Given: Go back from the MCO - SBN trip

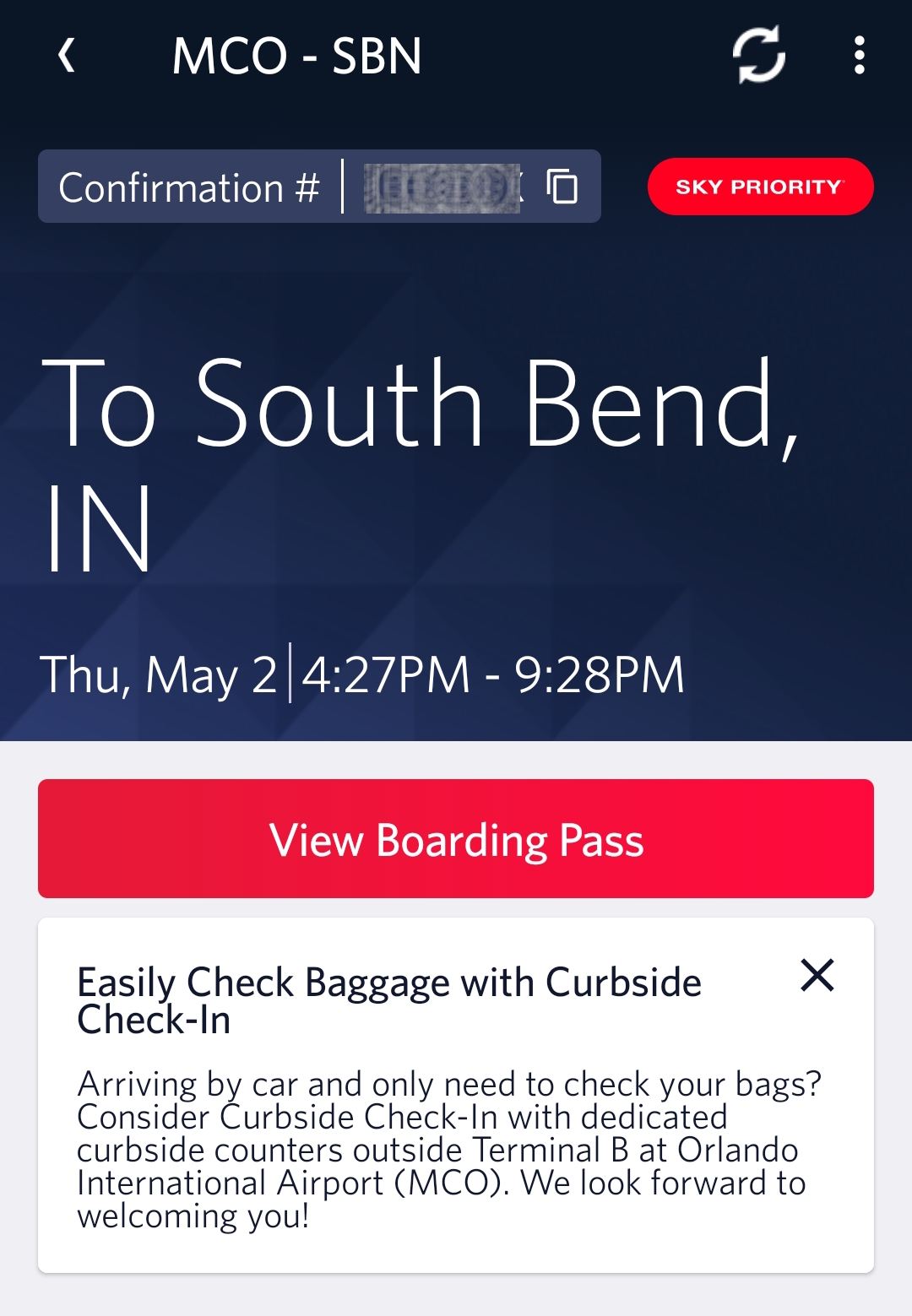Looking at the screenshot, I should pyautogui.click(x=68, y=56).
